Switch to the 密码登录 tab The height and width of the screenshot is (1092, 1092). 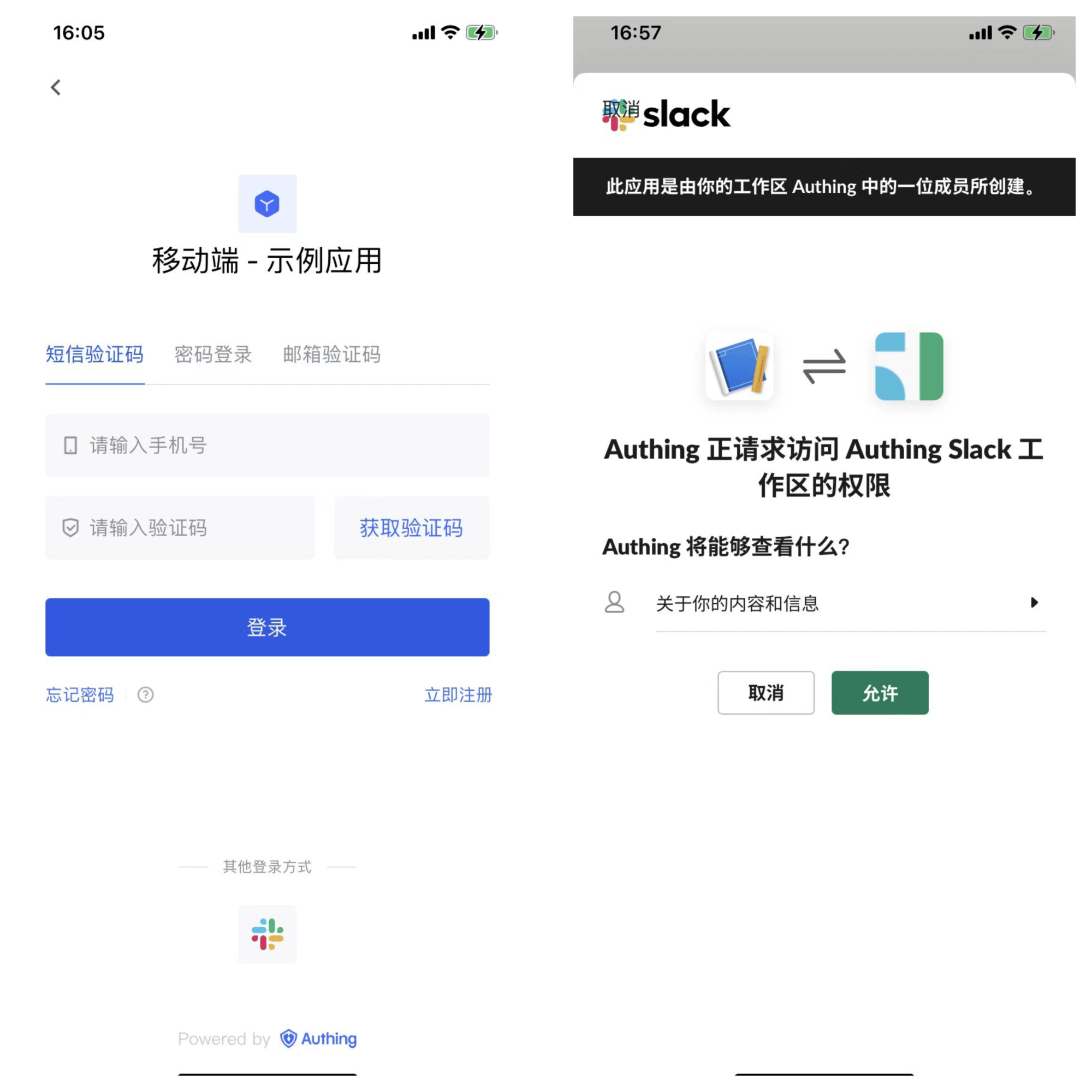click(212, 354)
